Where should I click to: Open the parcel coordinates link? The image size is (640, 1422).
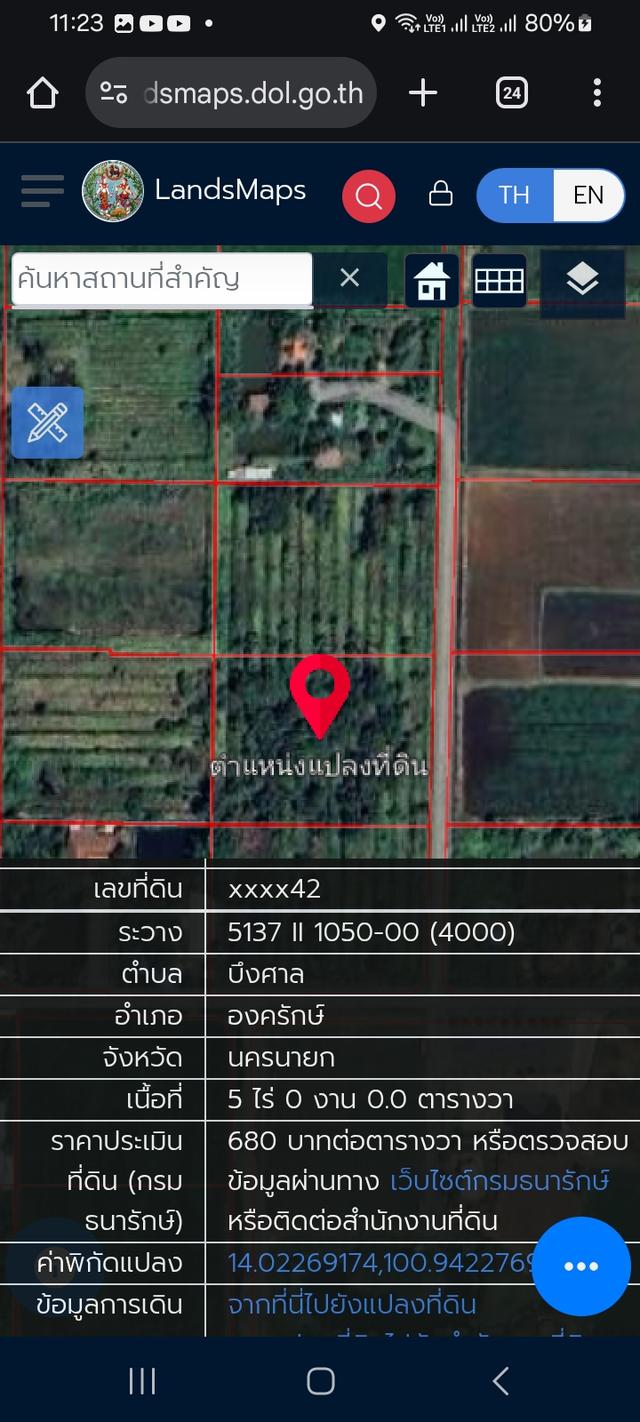point(380,1263)
